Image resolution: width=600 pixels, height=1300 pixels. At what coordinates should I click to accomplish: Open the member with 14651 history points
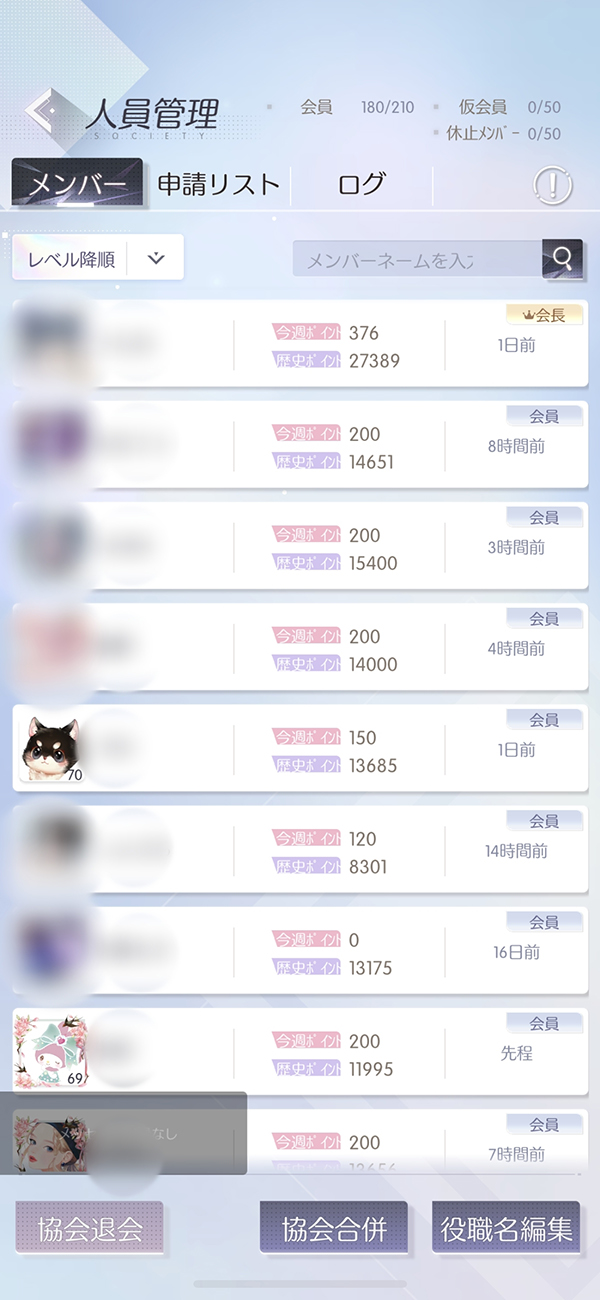(300, 444)
